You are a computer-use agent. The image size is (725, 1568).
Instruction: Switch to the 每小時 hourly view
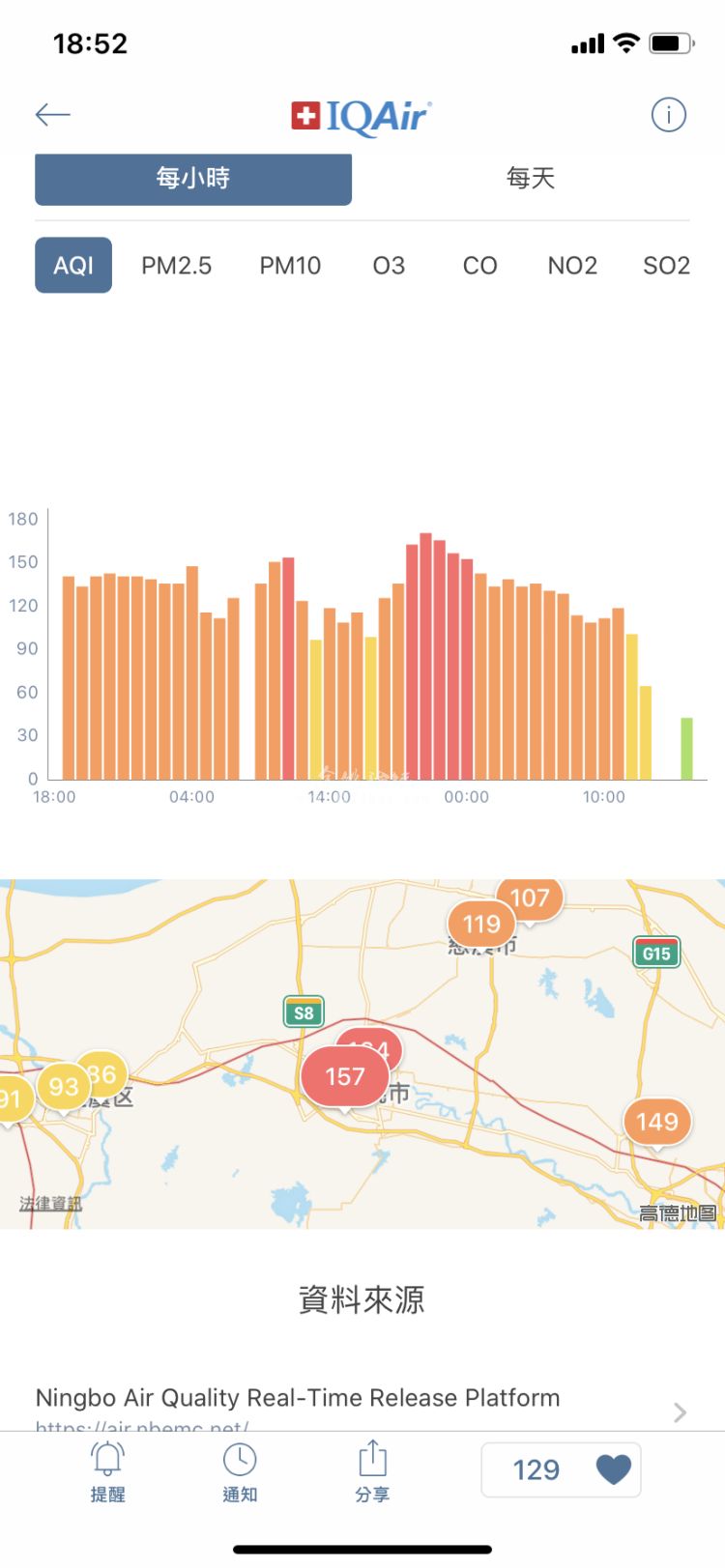(x=193, y=179)
